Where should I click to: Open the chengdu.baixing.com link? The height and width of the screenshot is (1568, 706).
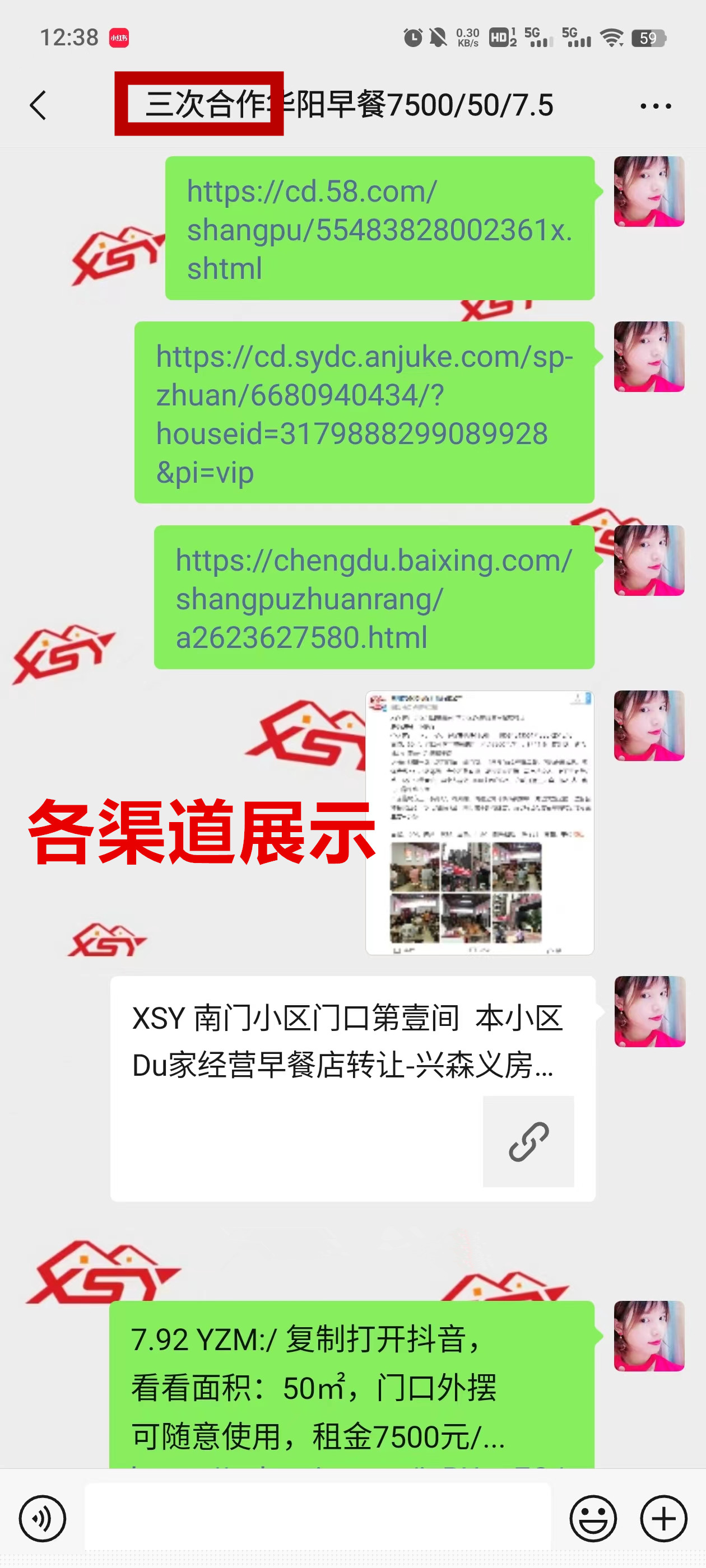pyautogui.click(x=373, y=598)
